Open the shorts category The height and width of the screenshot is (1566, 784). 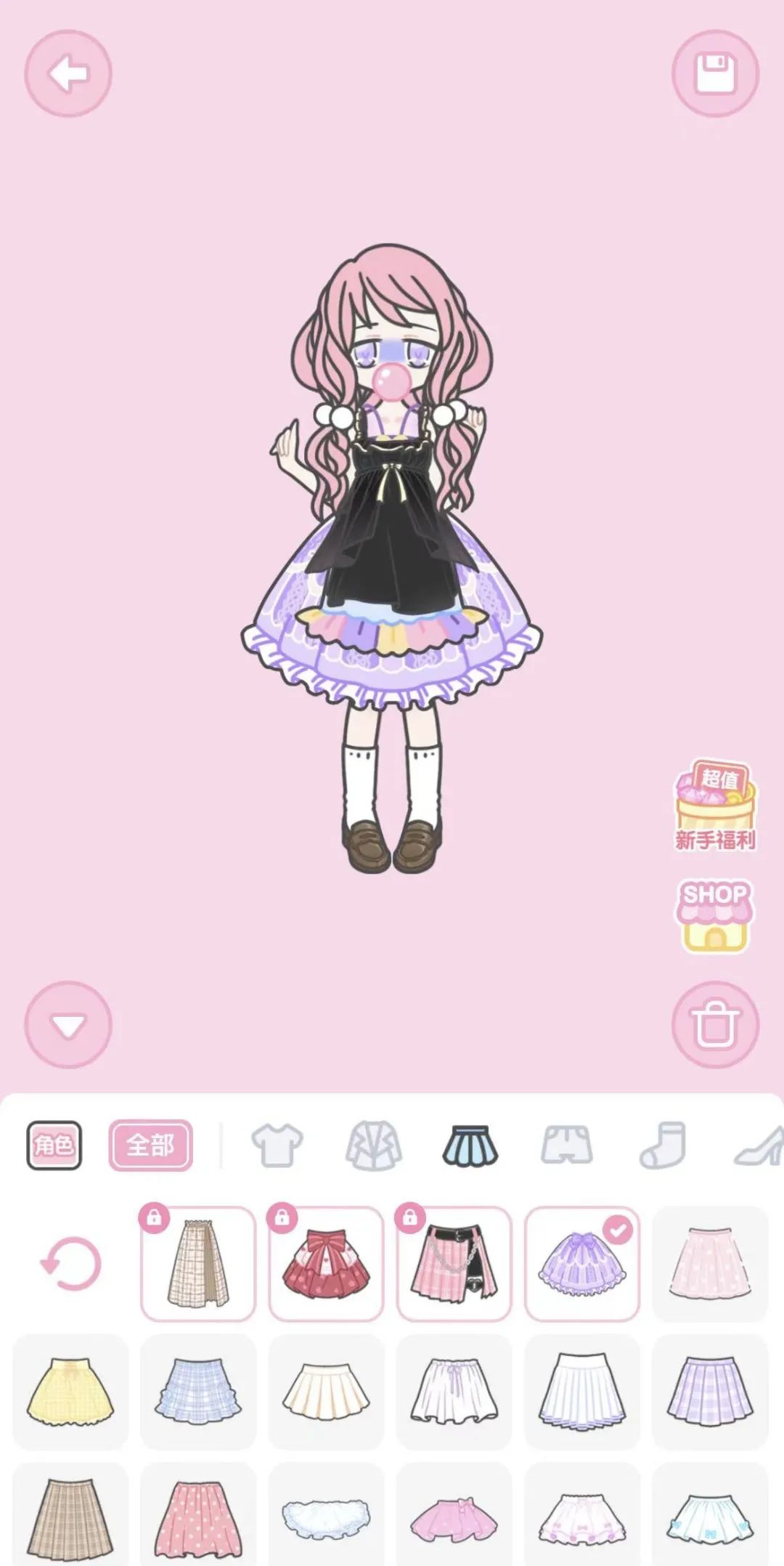pos(566,1145)
